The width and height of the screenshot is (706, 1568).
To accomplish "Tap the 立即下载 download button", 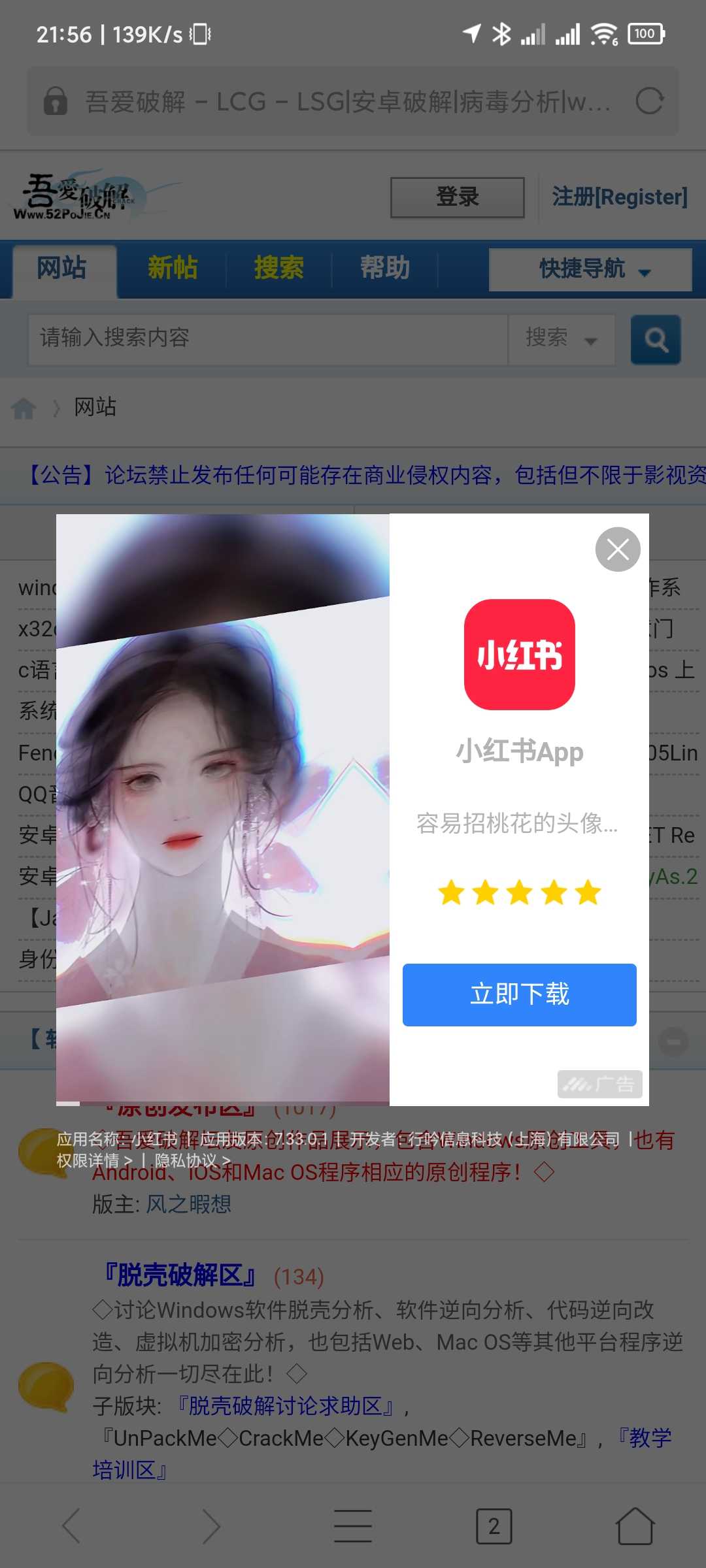I will pos(520,994).
